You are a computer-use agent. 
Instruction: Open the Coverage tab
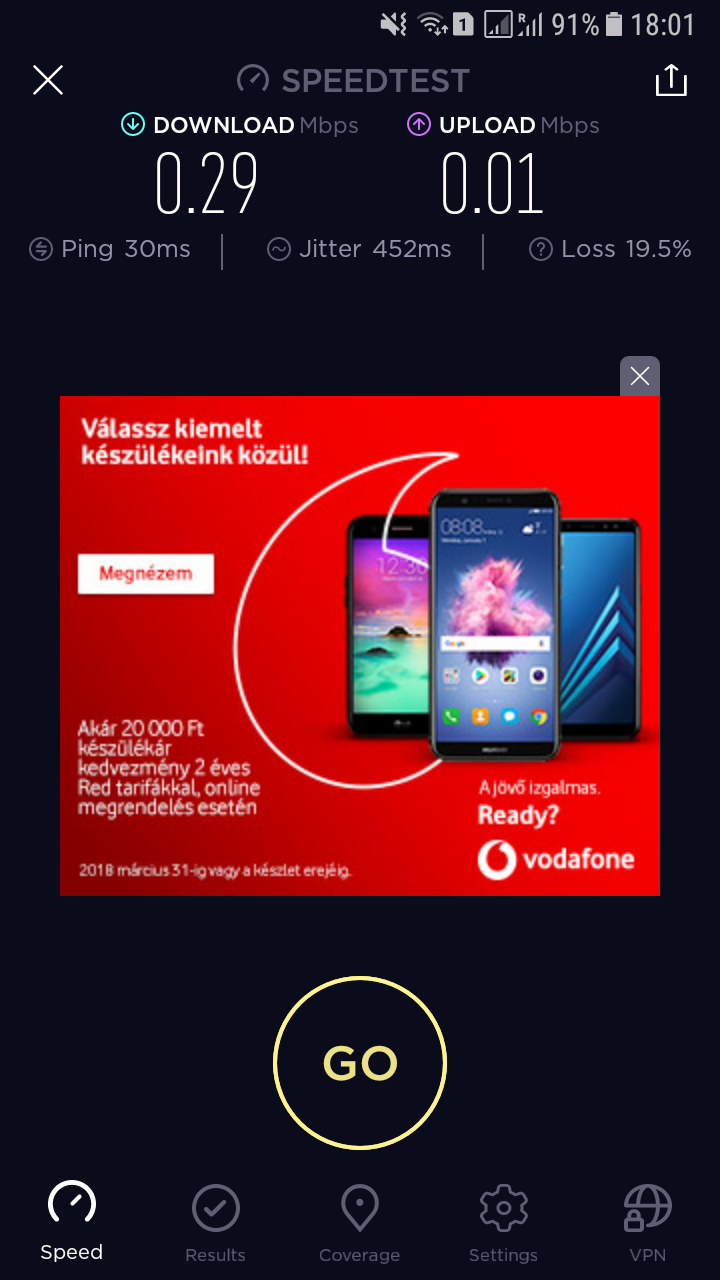tap(359, 1223)
